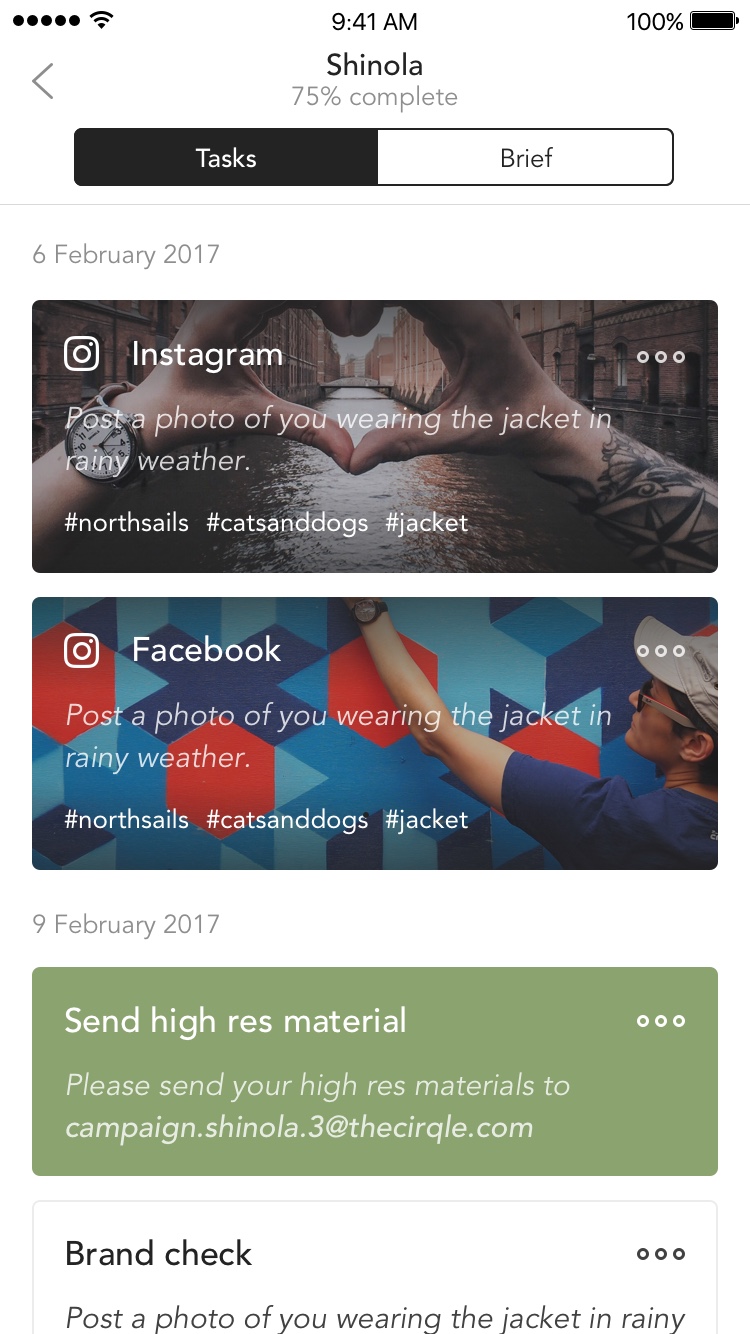Open the Facebook task card
Viewport: 750px width, 1334px height.
pos(375,733)
